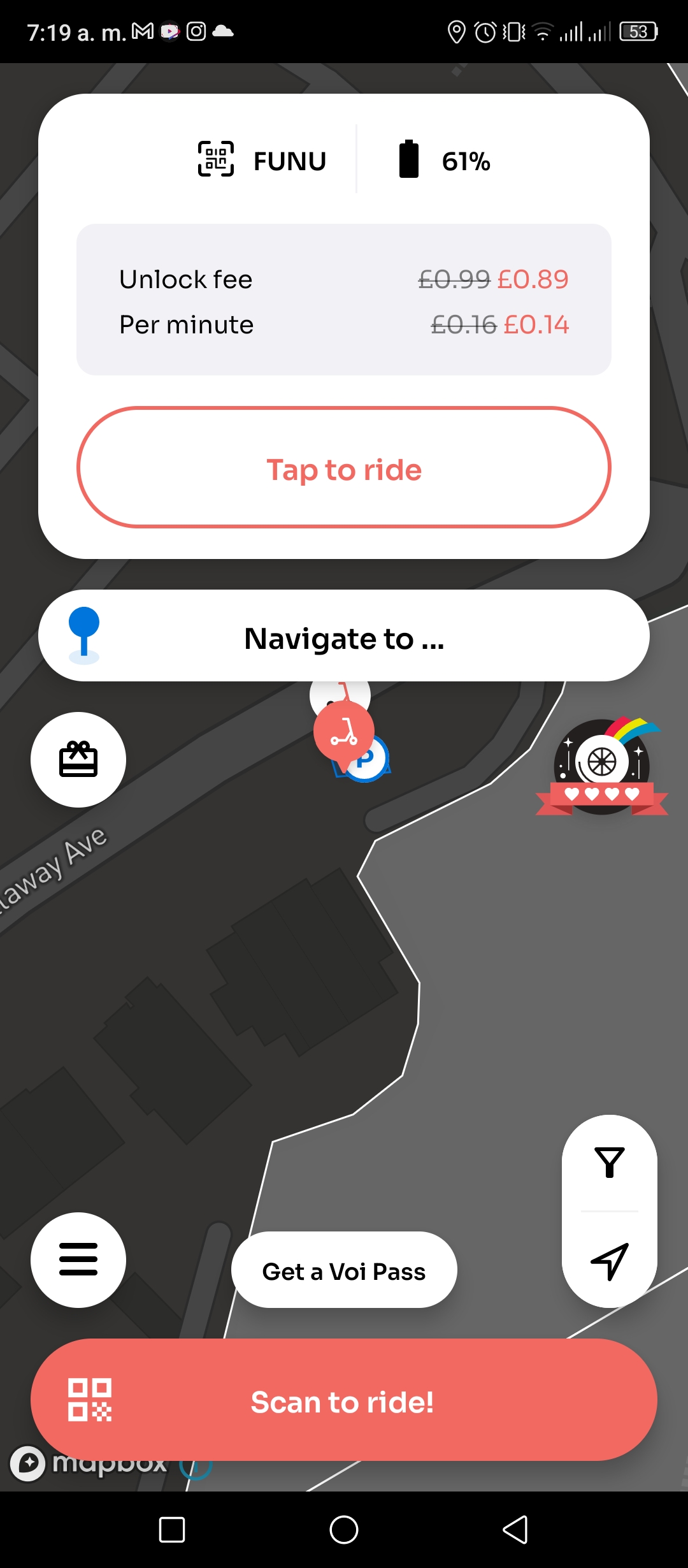Go back using system navigation

click(x=516, y=1529)
